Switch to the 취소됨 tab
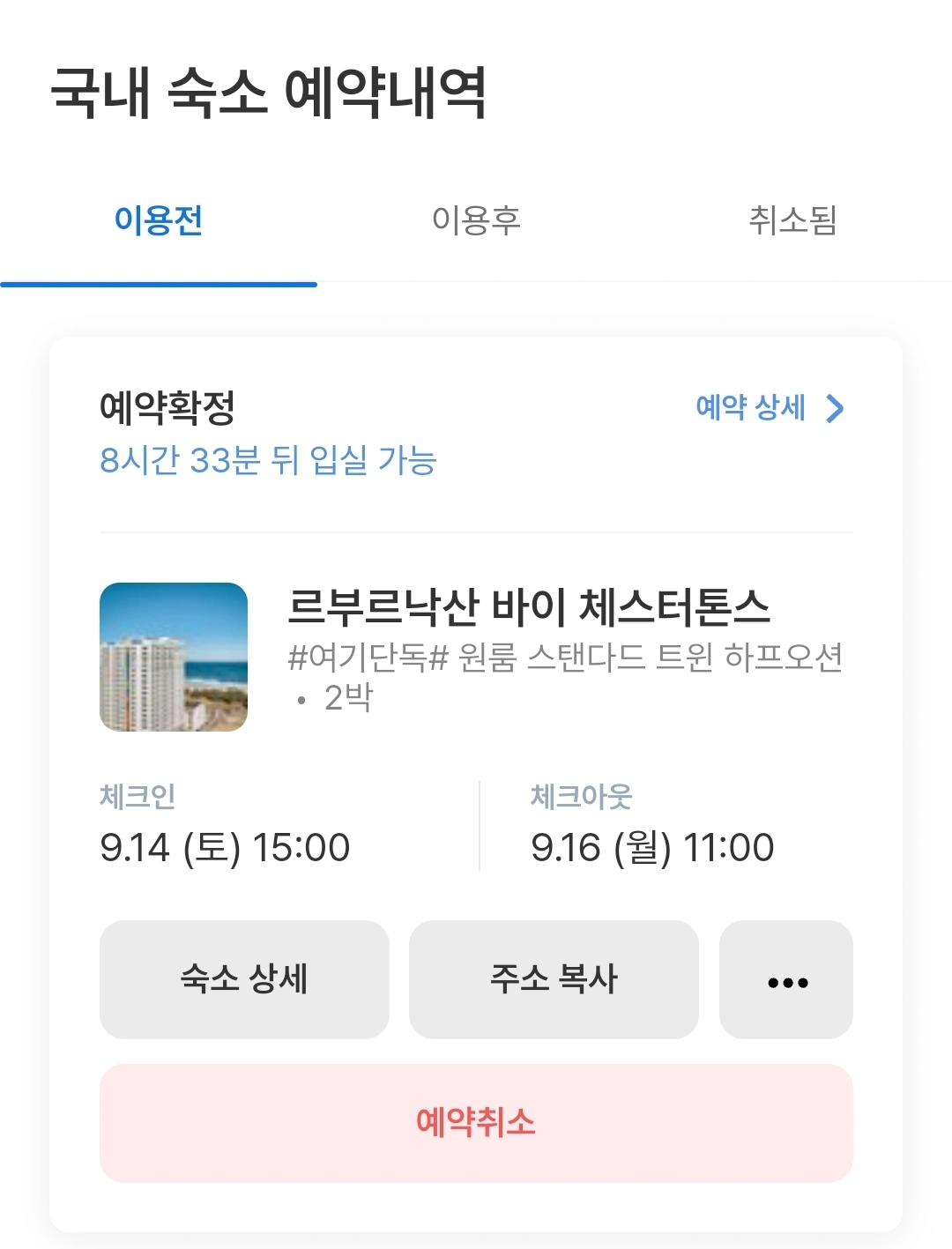The width and height of the screenshot is (952, 1249). (792, 220)
